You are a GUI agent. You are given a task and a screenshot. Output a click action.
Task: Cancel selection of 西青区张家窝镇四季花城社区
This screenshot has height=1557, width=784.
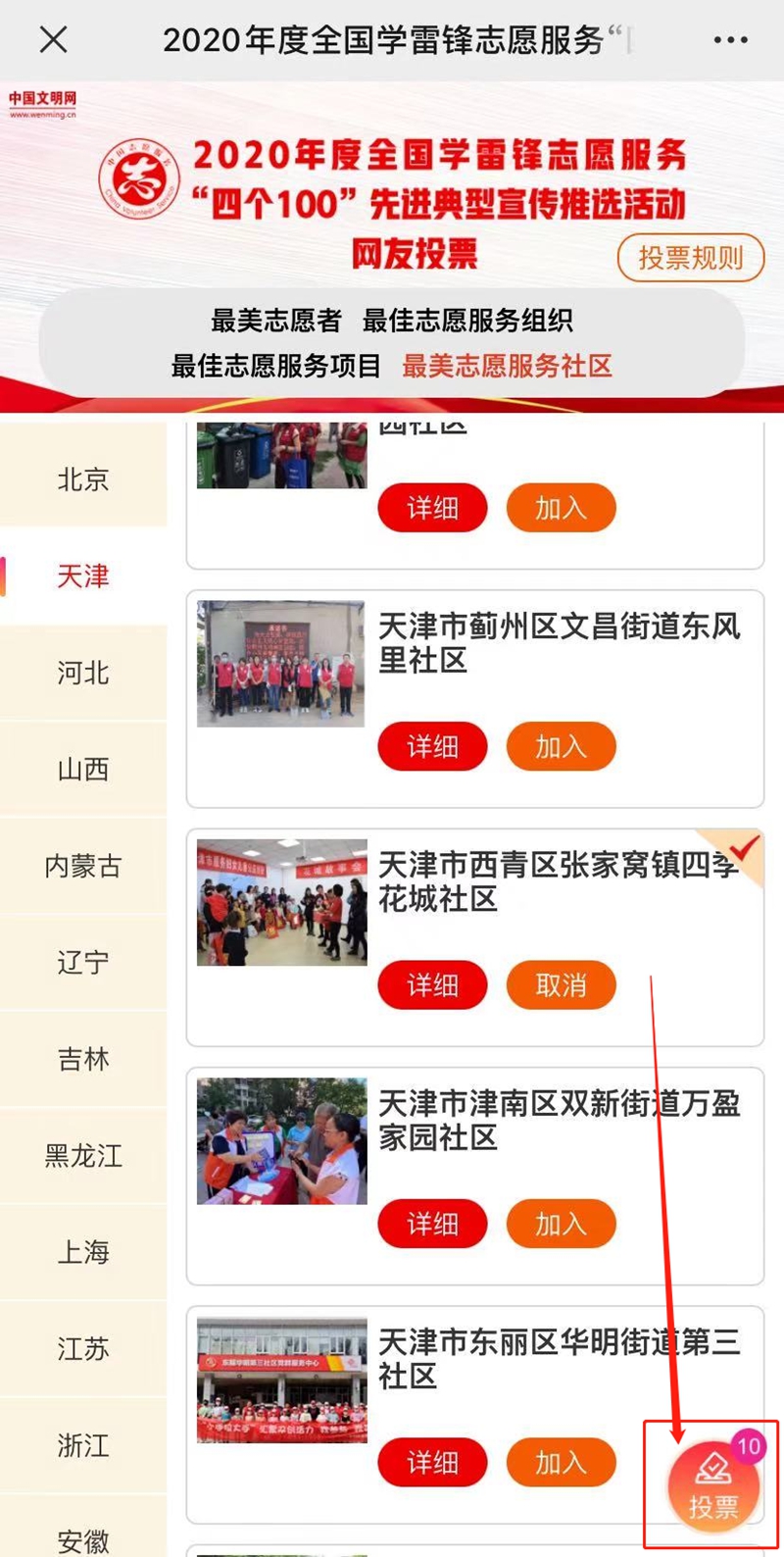pyautogui.click(x=561, y=985)
